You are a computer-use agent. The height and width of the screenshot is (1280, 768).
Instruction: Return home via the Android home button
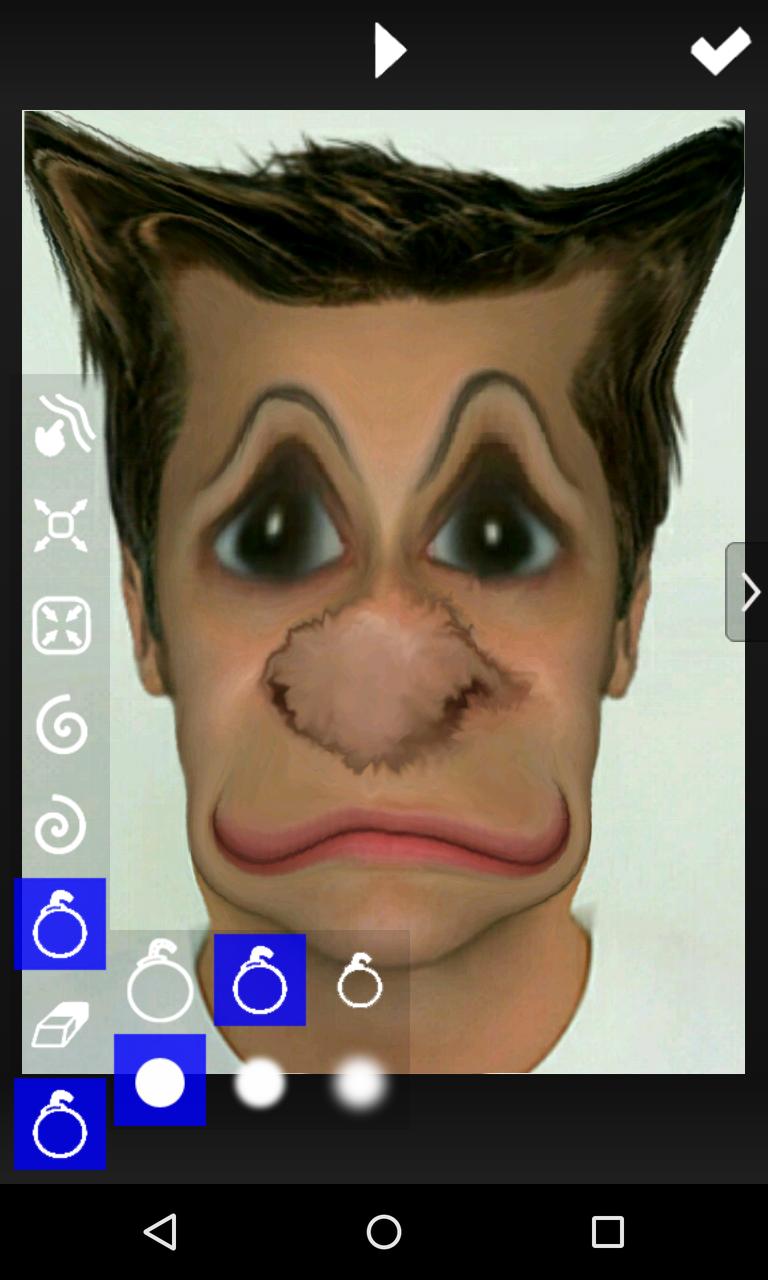pos(382,1232)
